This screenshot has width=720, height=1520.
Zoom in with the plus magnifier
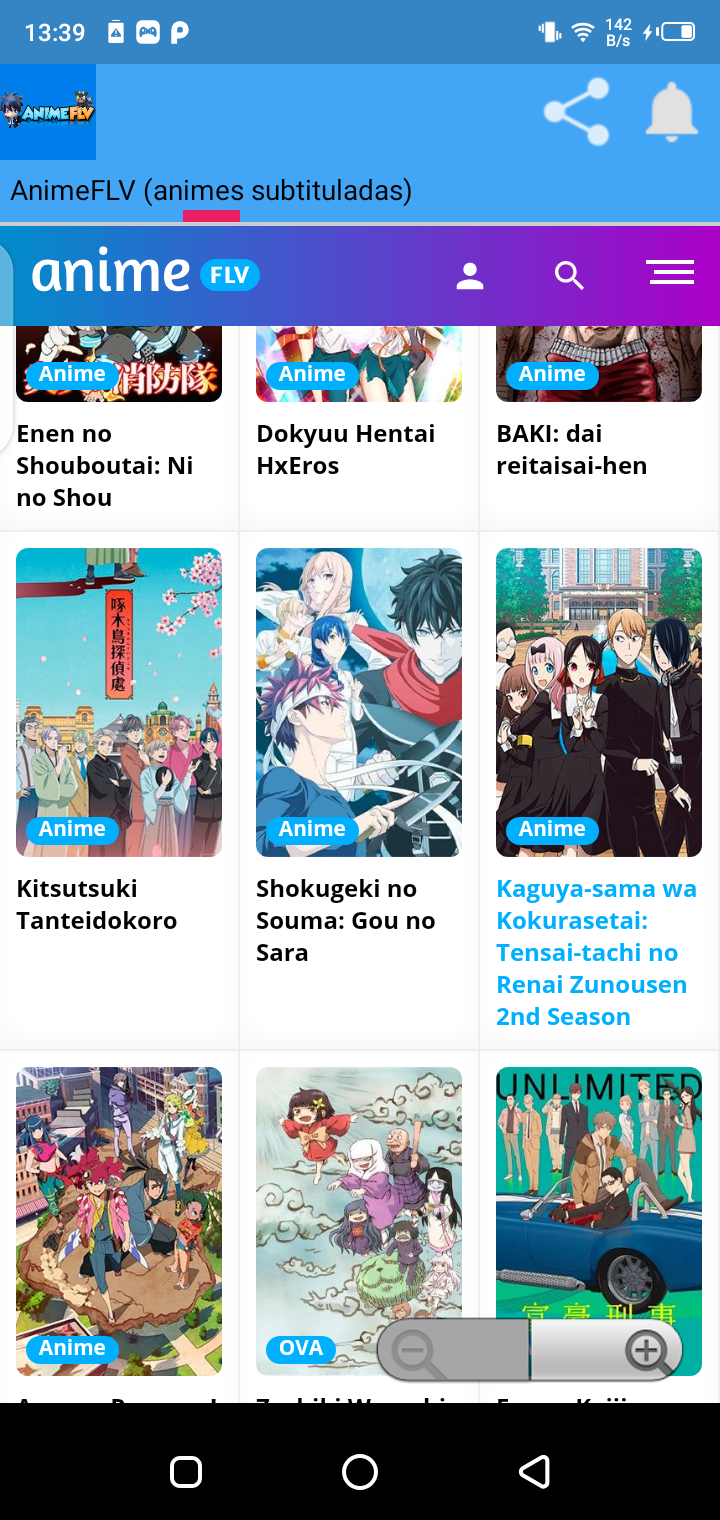pyautogui.click(x=647, y=1351)
